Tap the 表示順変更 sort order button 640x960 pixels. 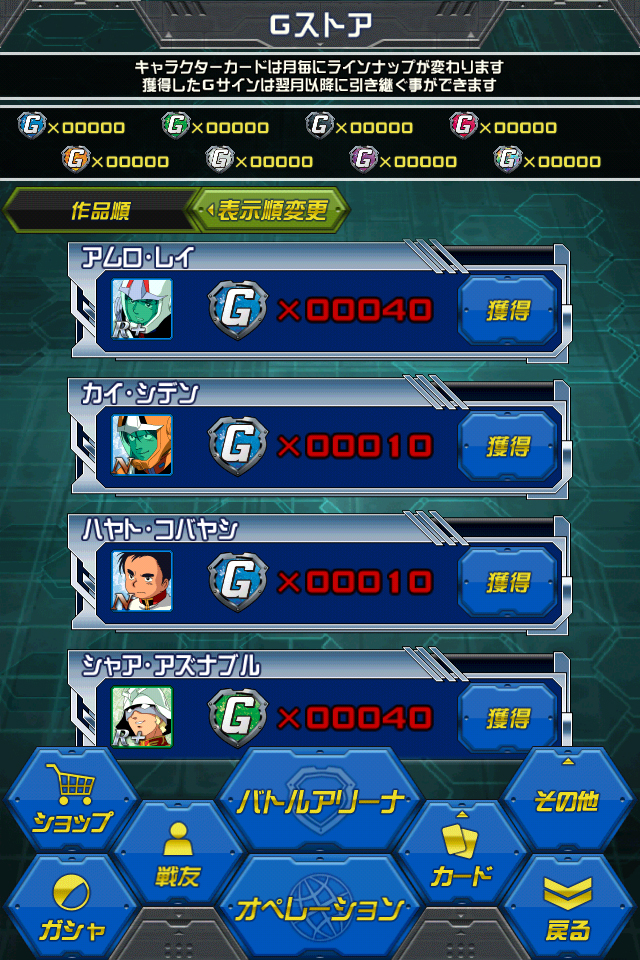[x=269, y=211]
